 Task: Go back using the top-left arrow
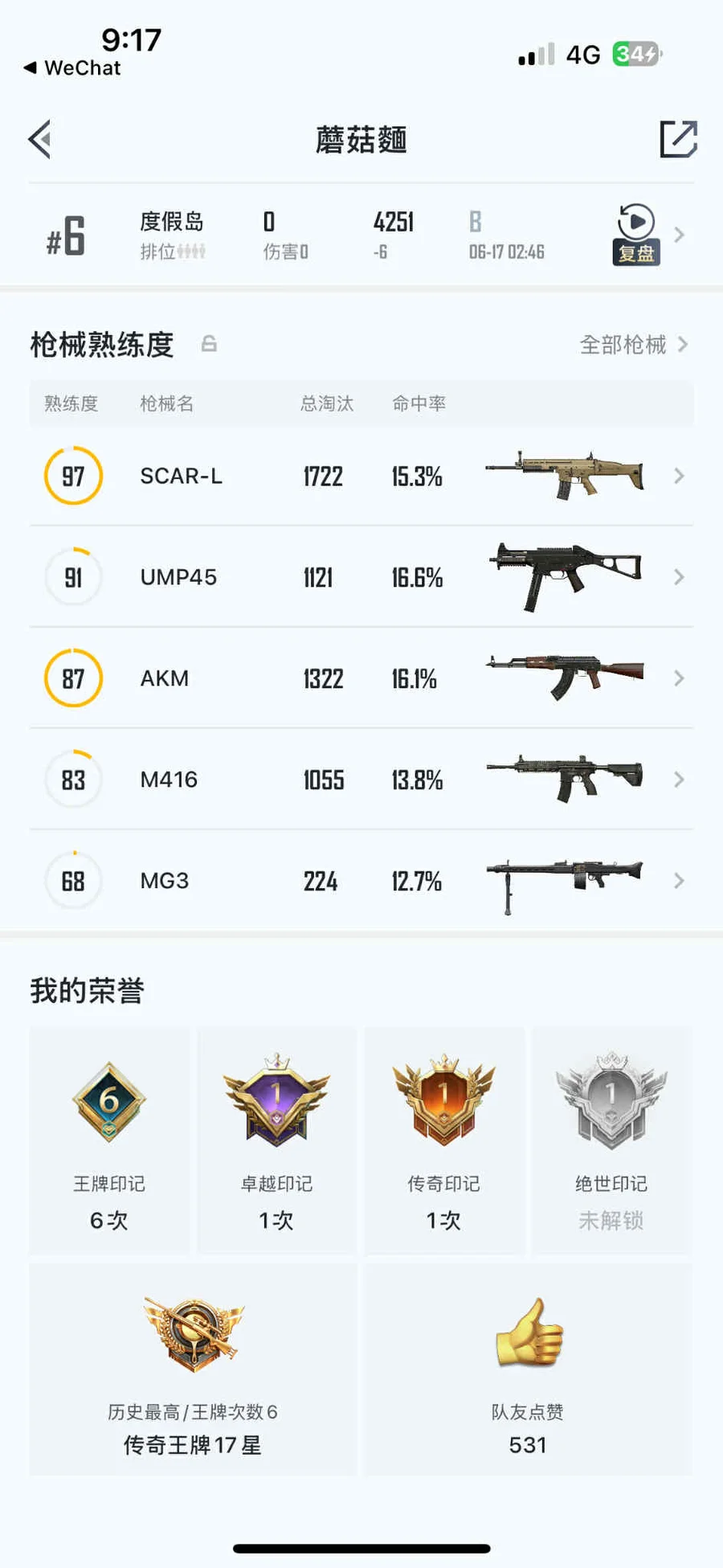(x=39, y=139)
